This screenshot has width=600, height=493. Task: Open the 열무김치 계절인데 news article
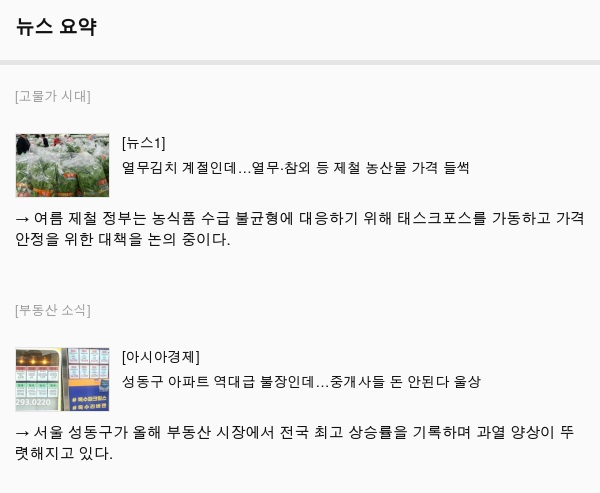295,167
